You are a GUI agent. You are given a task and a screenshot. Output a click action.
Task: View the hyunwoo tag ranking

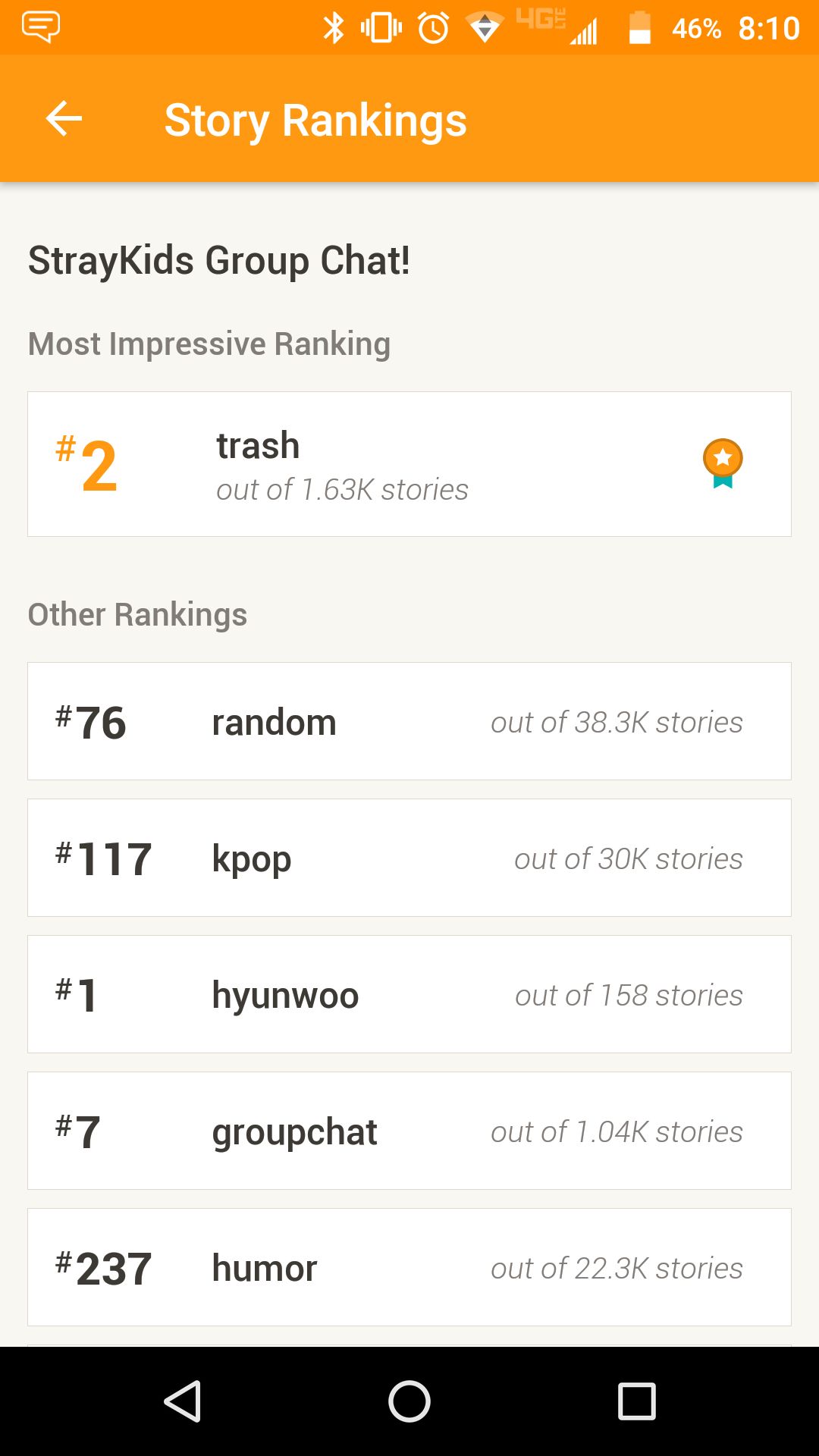(x=409, y=994)
